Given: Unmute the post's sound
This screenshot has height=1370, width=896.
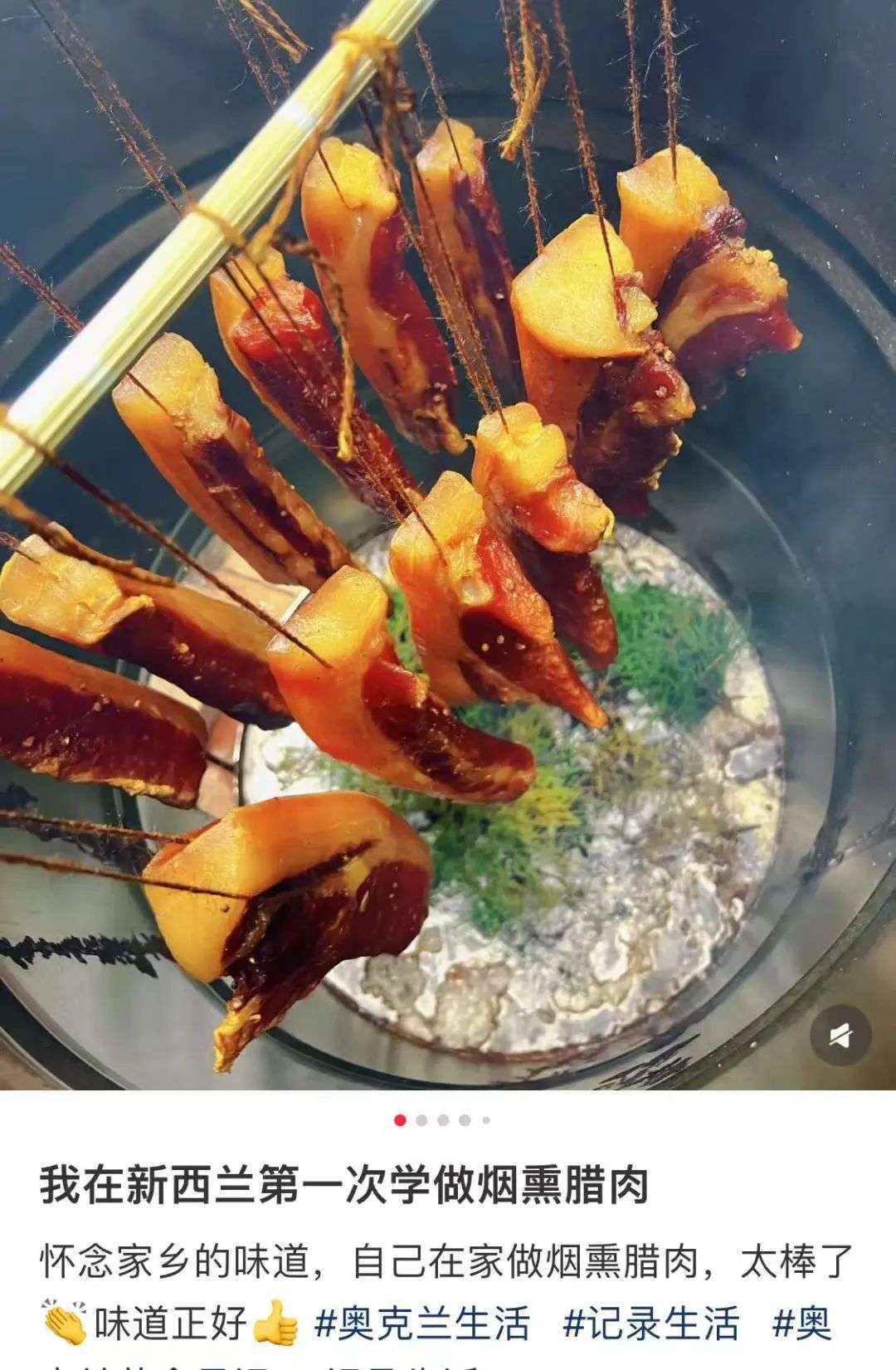Looking at the screenshot, I should click(840, 1035).
